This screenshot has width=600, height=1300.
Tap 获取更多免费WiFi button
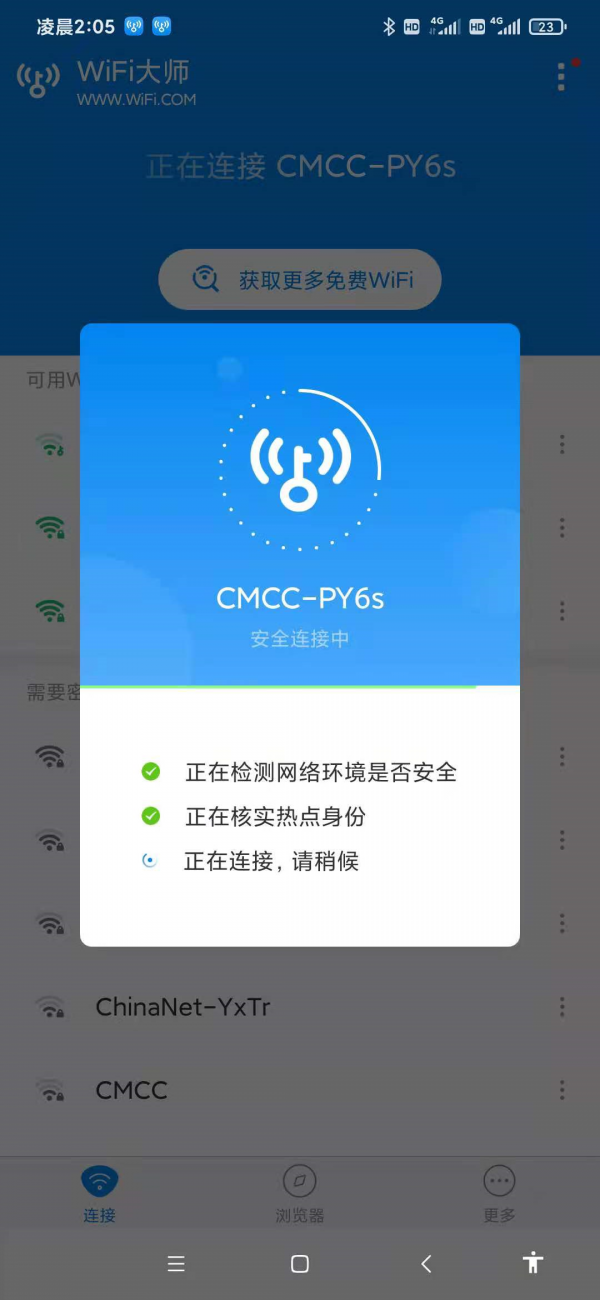point(300,279)
